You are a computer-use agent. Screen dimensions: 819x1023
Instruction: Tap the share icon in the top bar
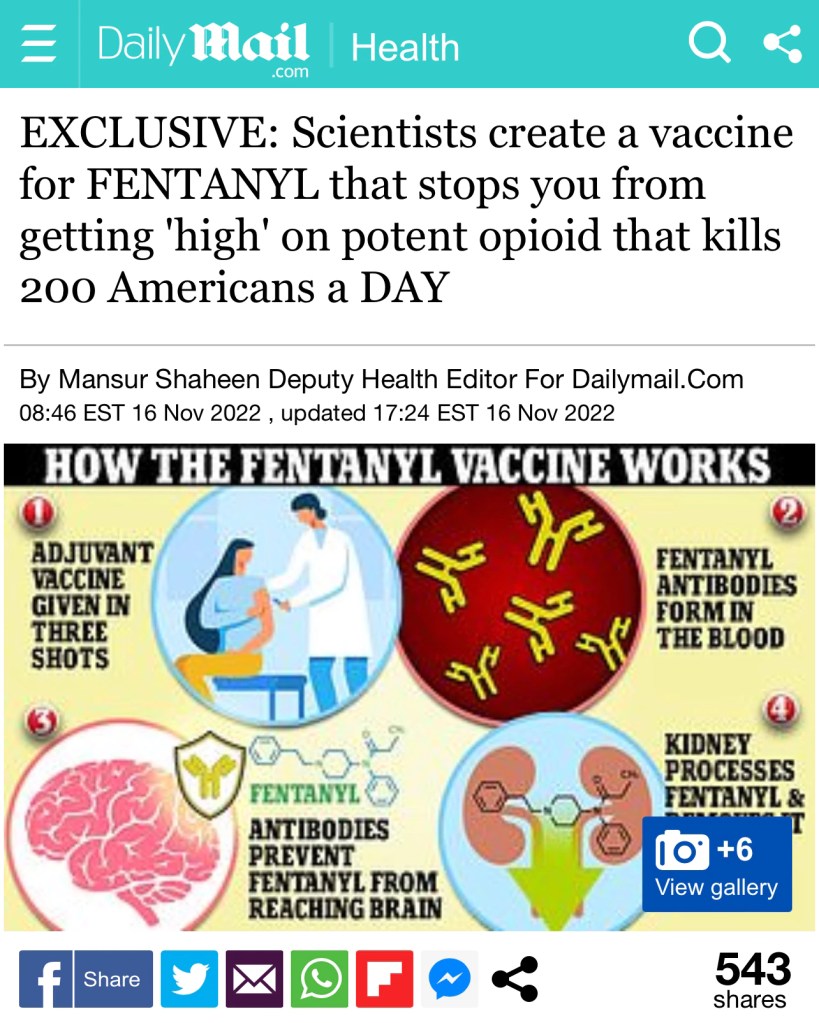point(782,44)
